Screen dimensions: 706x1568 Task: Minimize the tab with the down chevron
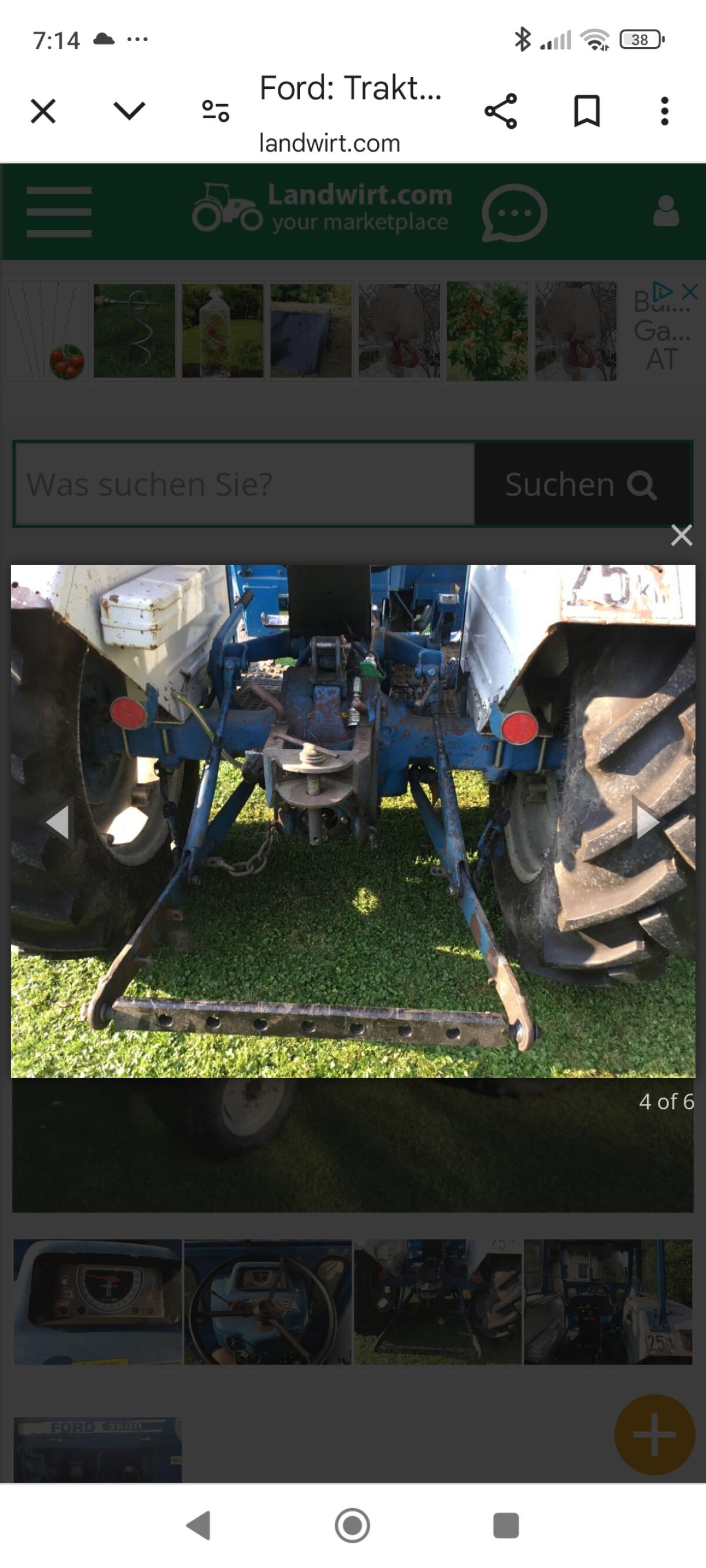(x=129, y=111)
